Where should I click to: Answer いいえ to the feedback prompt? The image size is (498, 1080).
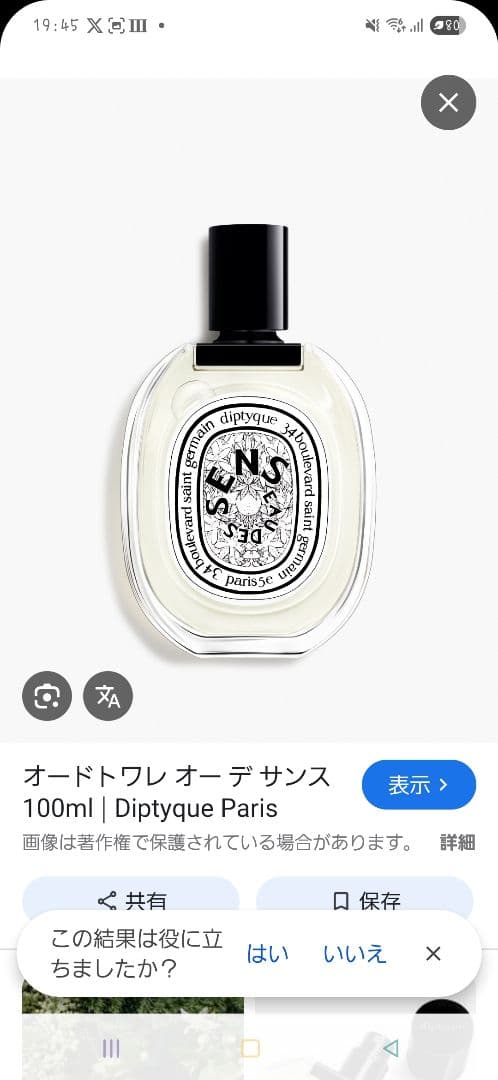(355, 953)
